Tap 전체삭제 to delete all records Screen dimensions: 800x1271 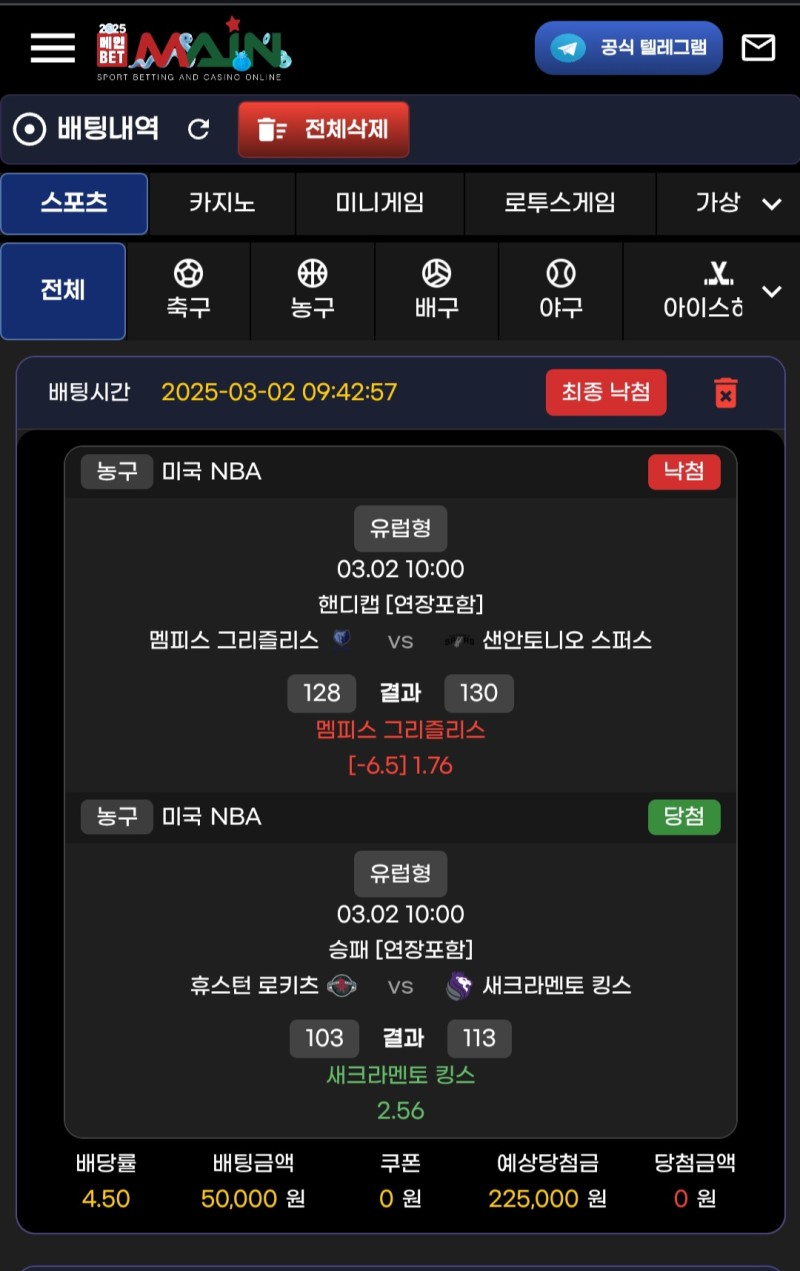point(323,129)
